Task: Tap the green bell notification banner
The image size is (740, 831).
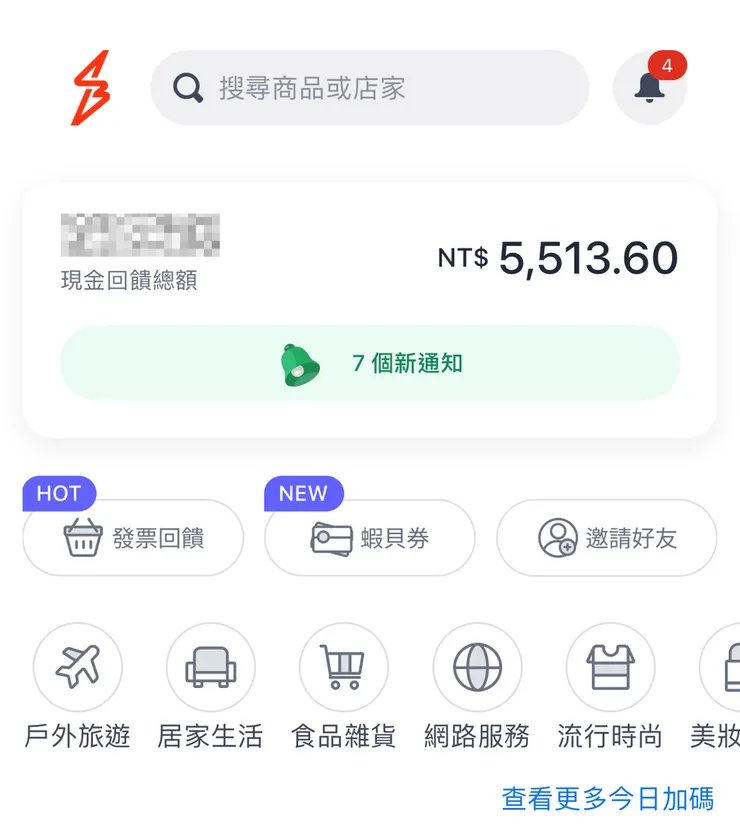Action: pos(370,363)
